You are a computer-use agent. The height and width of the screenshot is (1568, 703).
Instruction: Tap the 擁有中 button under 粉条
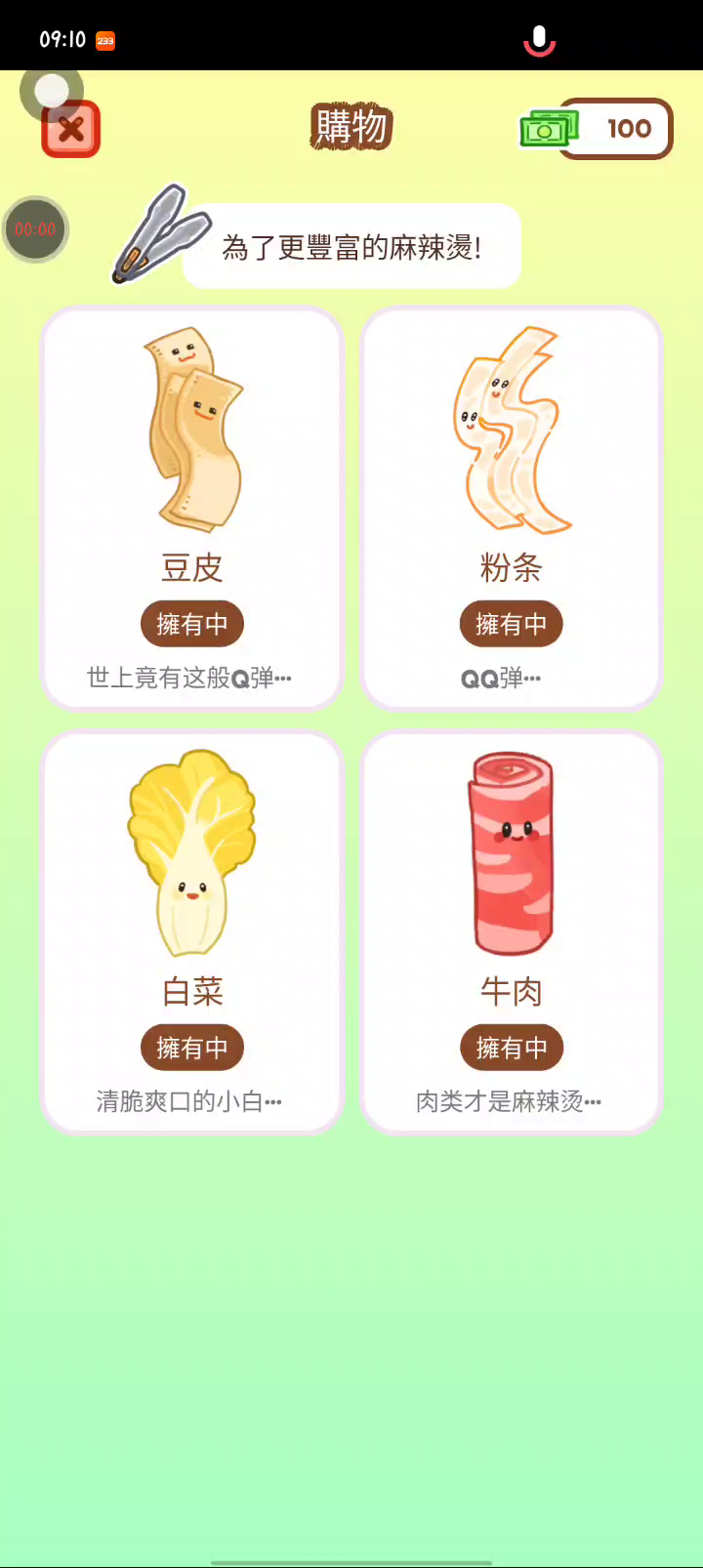click(x=511, y=624)
